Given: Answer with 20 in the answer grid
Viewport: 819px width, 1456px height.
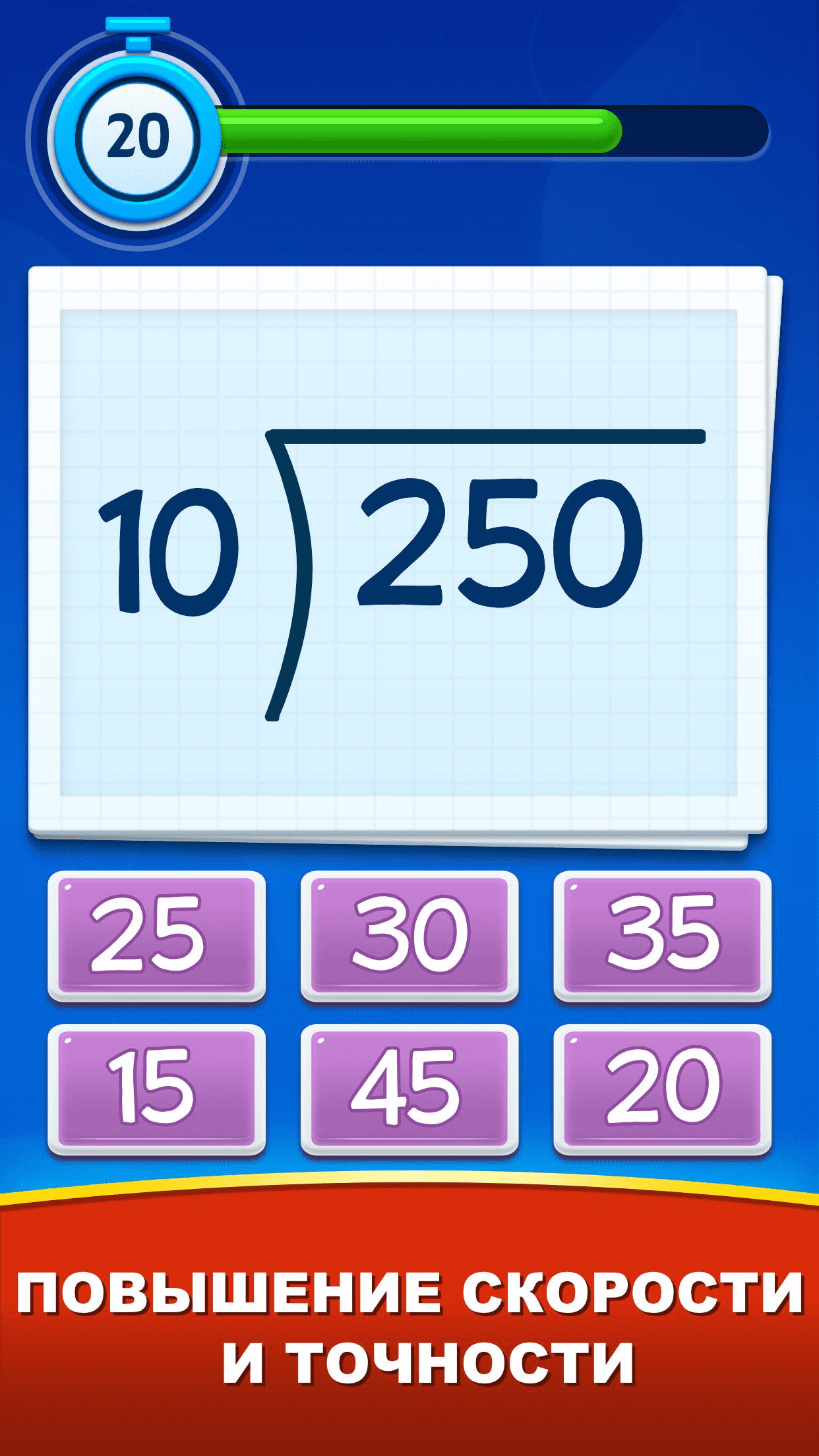Looking at the screenshot, I should point(662,1088).
